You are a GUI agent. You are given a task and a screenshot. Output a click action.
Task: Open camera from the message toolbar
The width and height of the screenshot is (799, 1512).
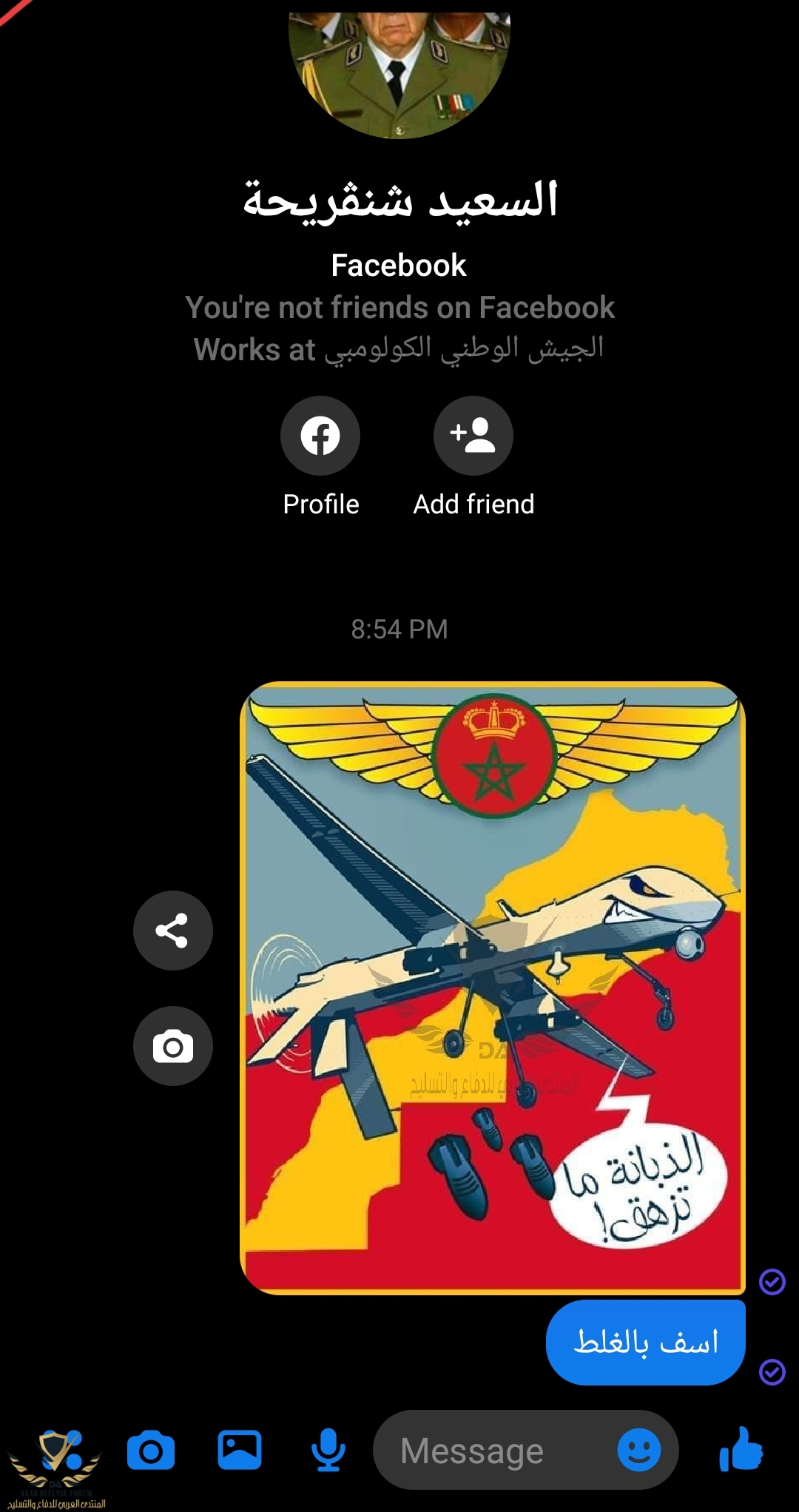(151, 1451)
